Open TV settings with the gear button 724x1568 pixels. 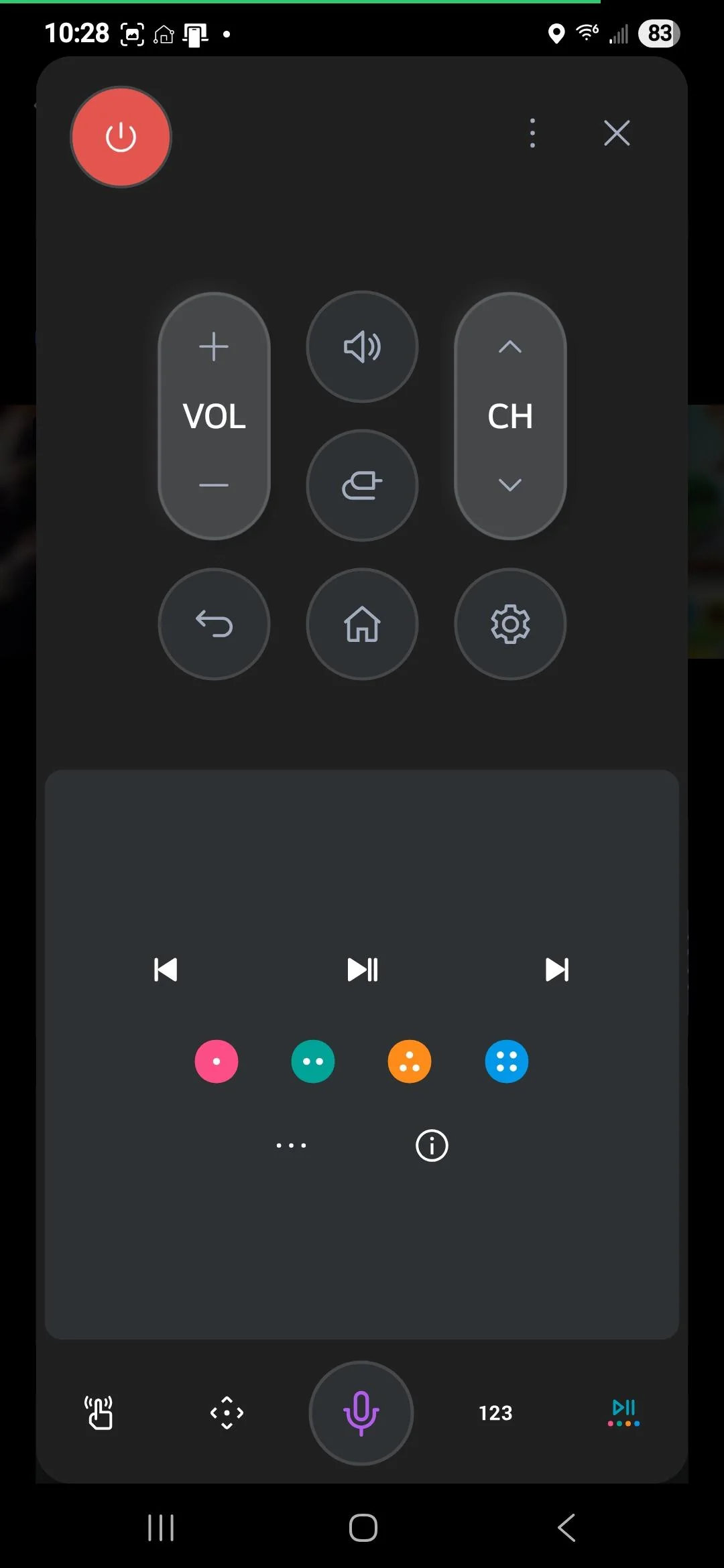click(510, 624)
